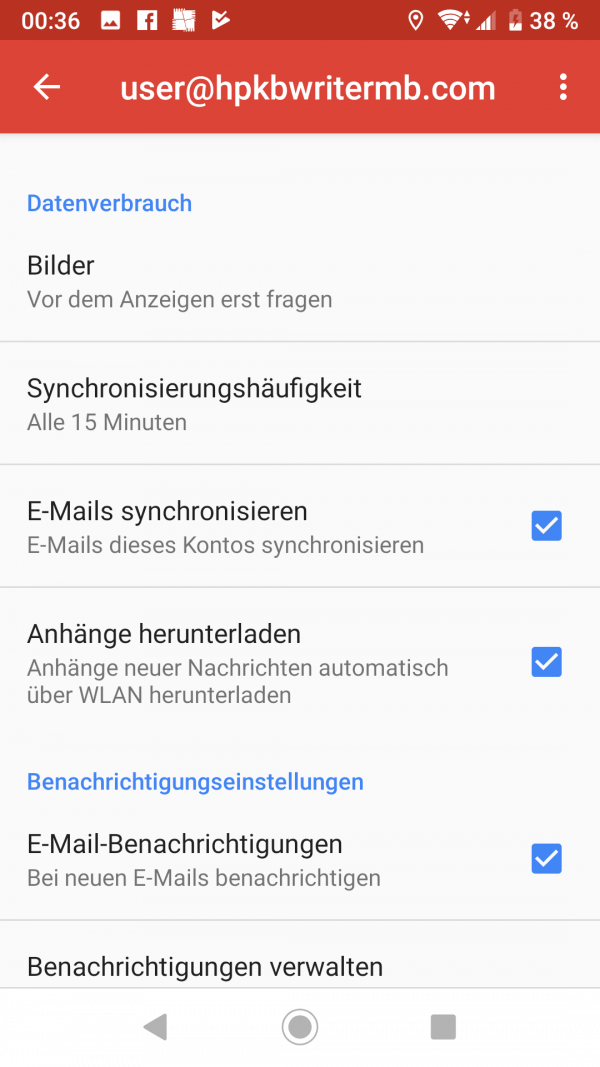Disable Anhänge herunterladen checkbox
This screenshot has height=1067, width=600.
point(546,662)
